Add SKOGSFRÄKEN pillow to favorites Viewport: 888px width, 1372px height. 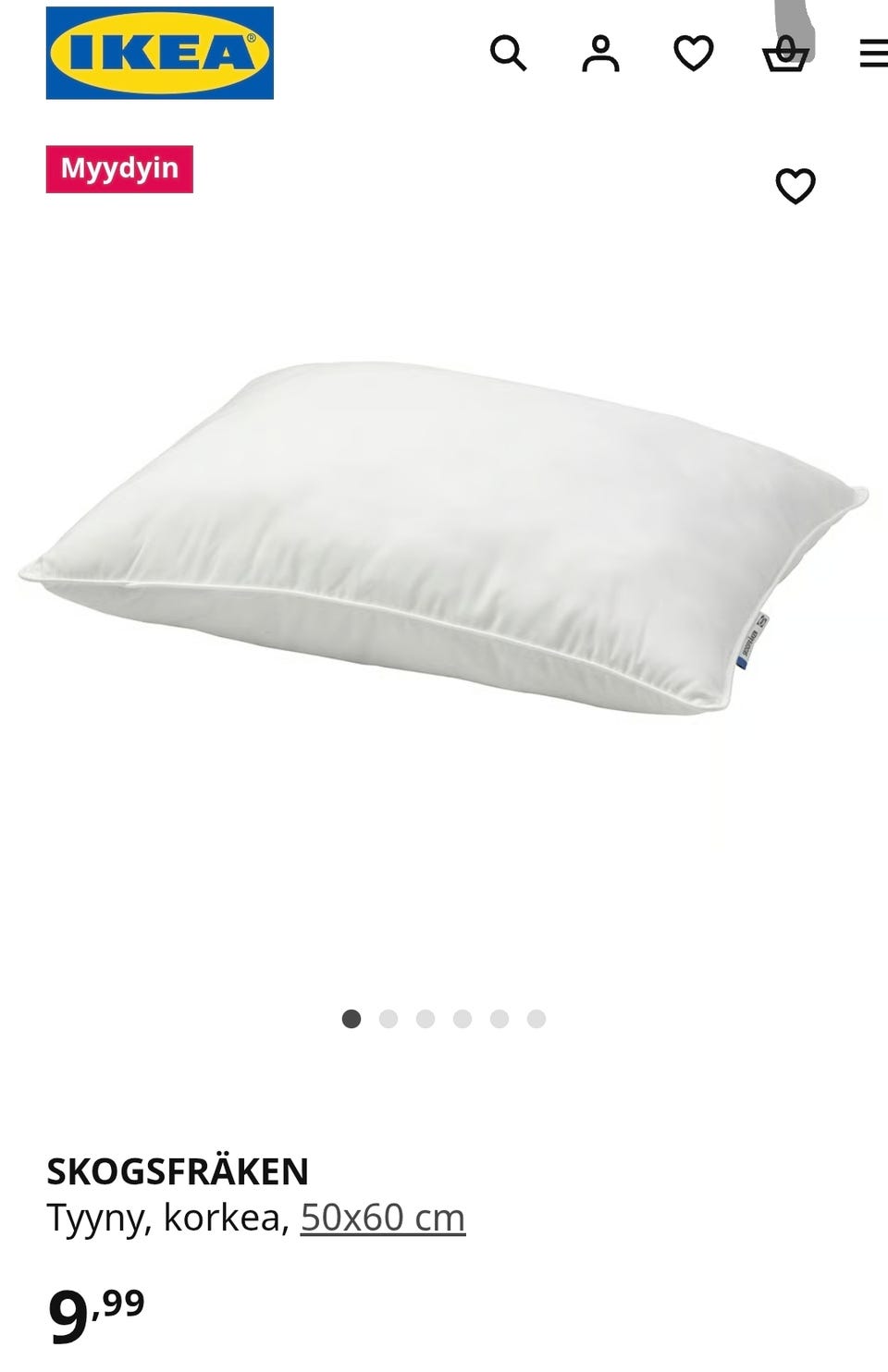click(795, 186)
